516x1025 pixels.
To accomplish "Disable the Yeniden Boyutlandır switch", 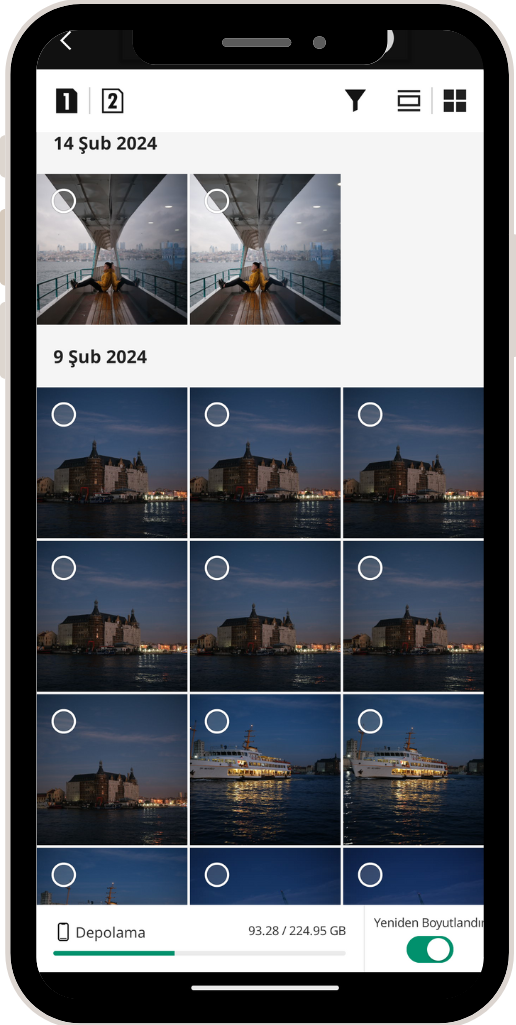I will pyautogui.click(x=430, y=949).
